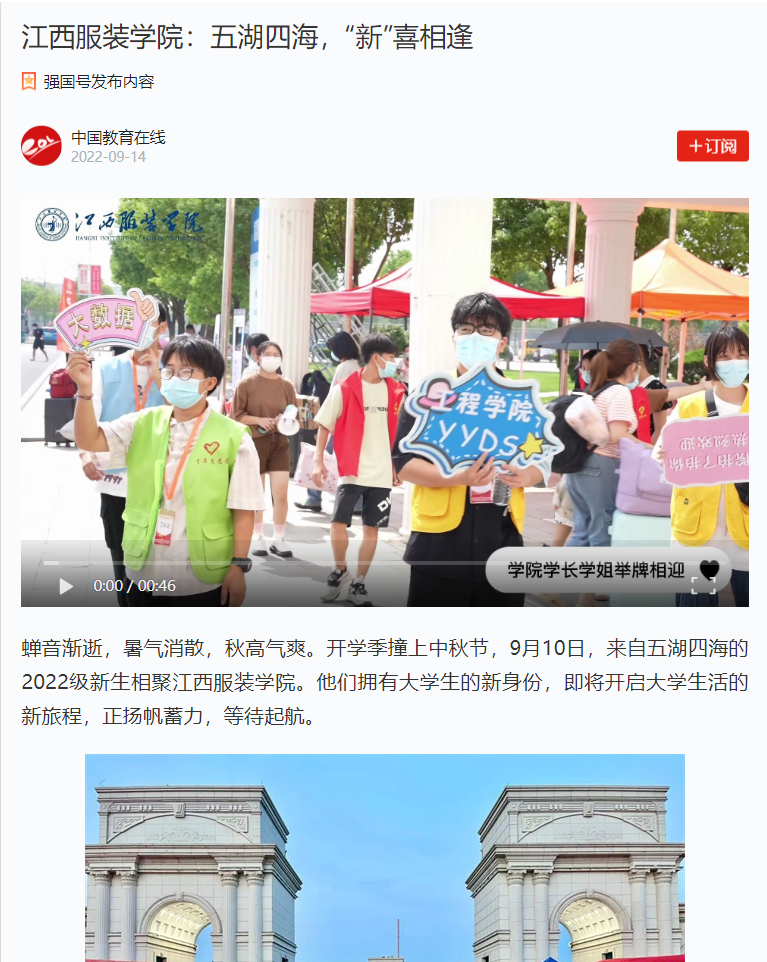Open the campus gate photo

pyautogui.click(x=384, y=858)
